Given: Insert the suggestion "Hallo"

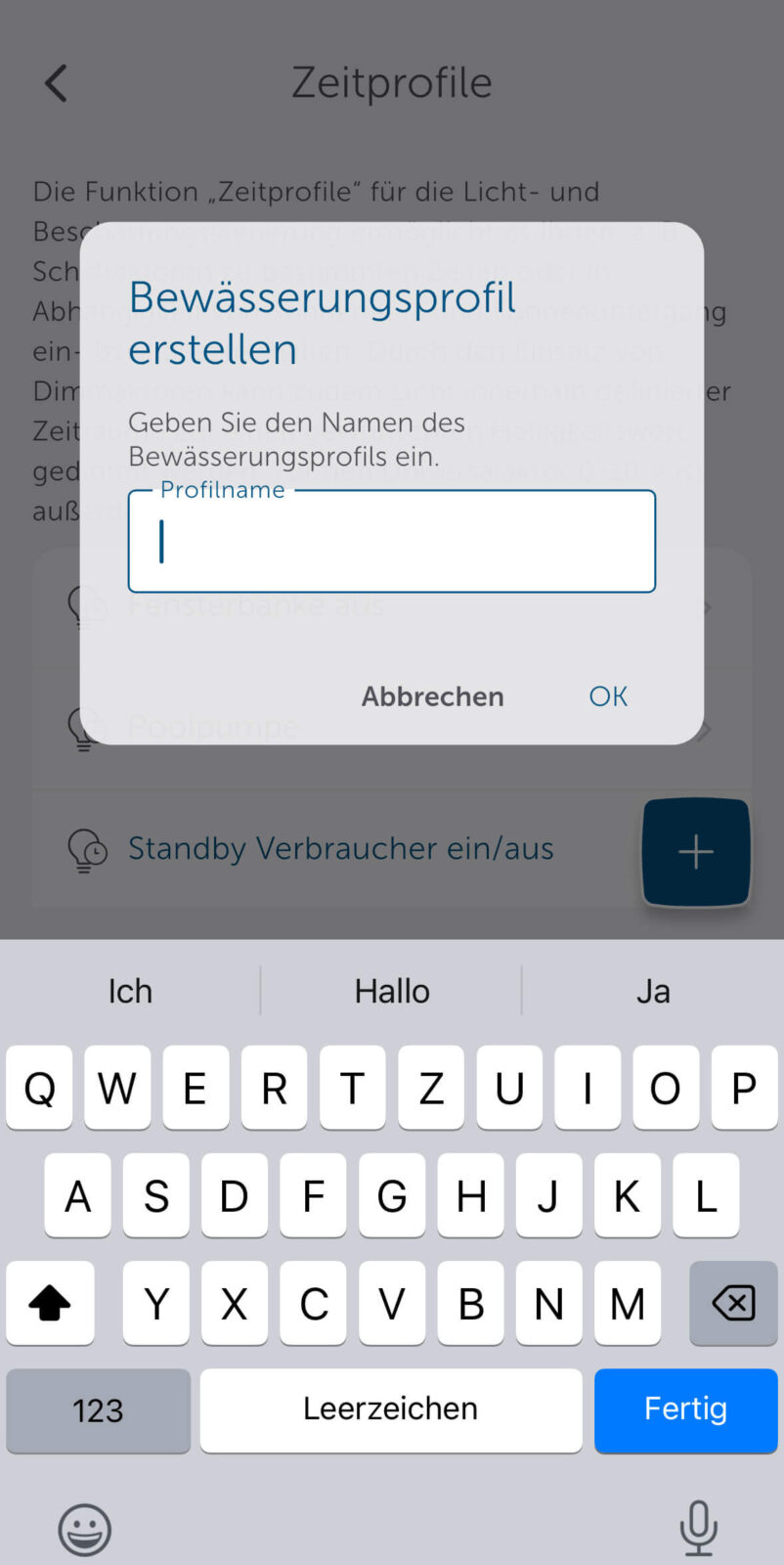Looking at the screenshot, I should 391,991.
